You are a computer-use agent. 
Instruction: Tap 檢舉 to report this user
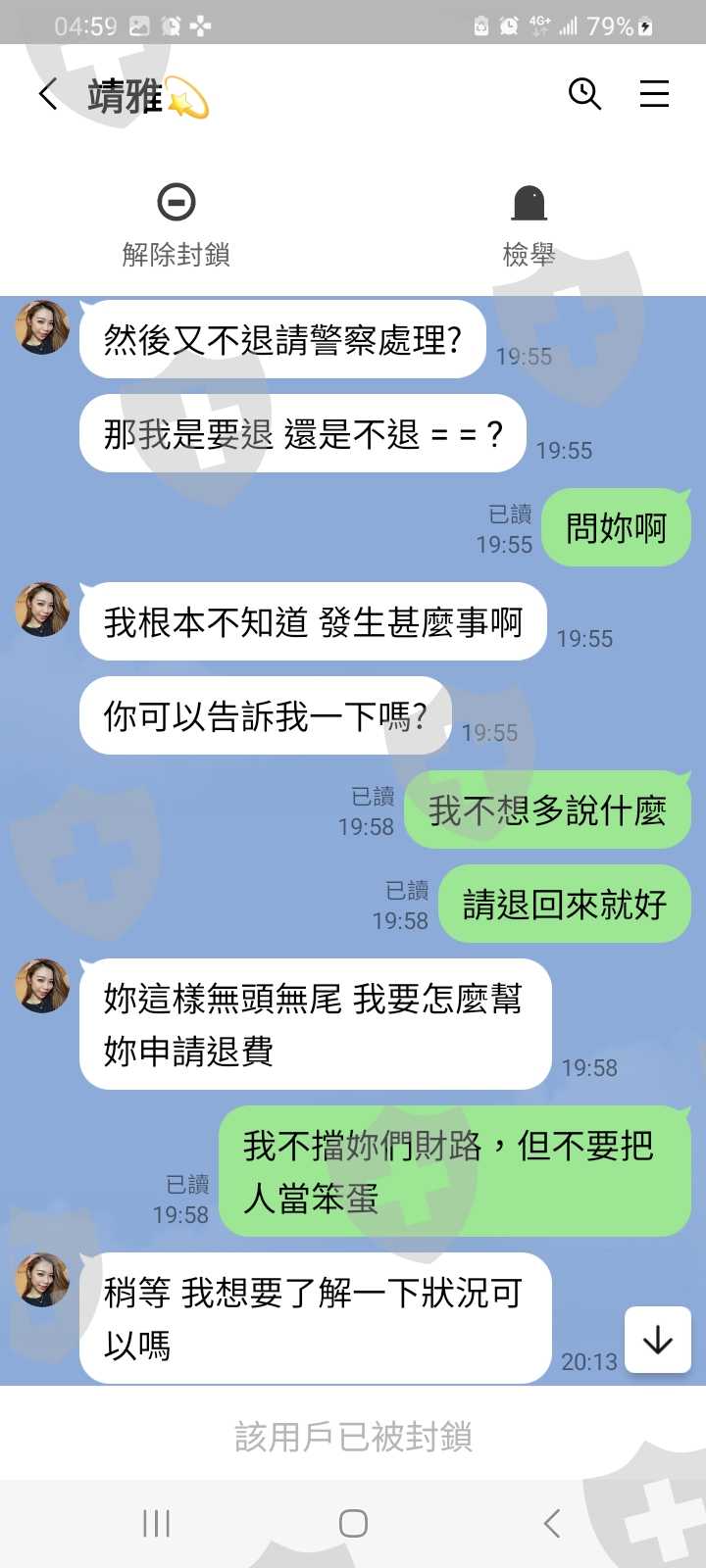coord(529,225)
